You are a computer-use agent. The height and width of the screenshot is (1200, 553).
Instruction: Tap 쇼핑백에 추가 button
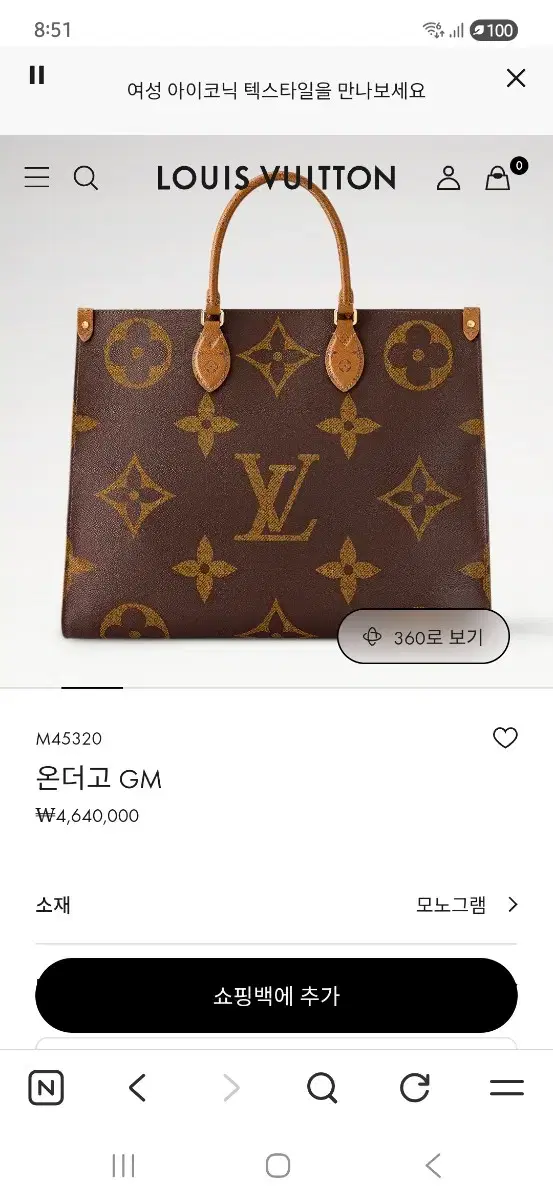(x=276, y=996)
